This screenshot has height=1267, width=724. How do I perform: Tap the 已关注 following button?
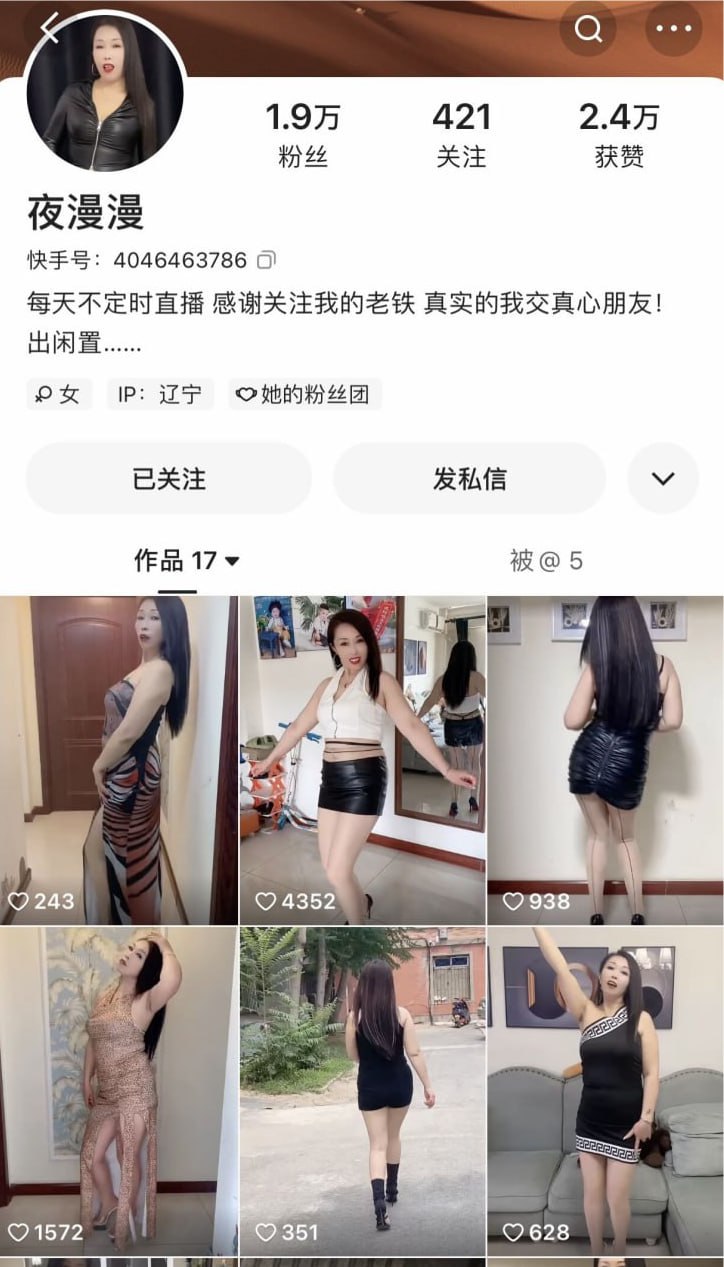(x=169, y=479)
